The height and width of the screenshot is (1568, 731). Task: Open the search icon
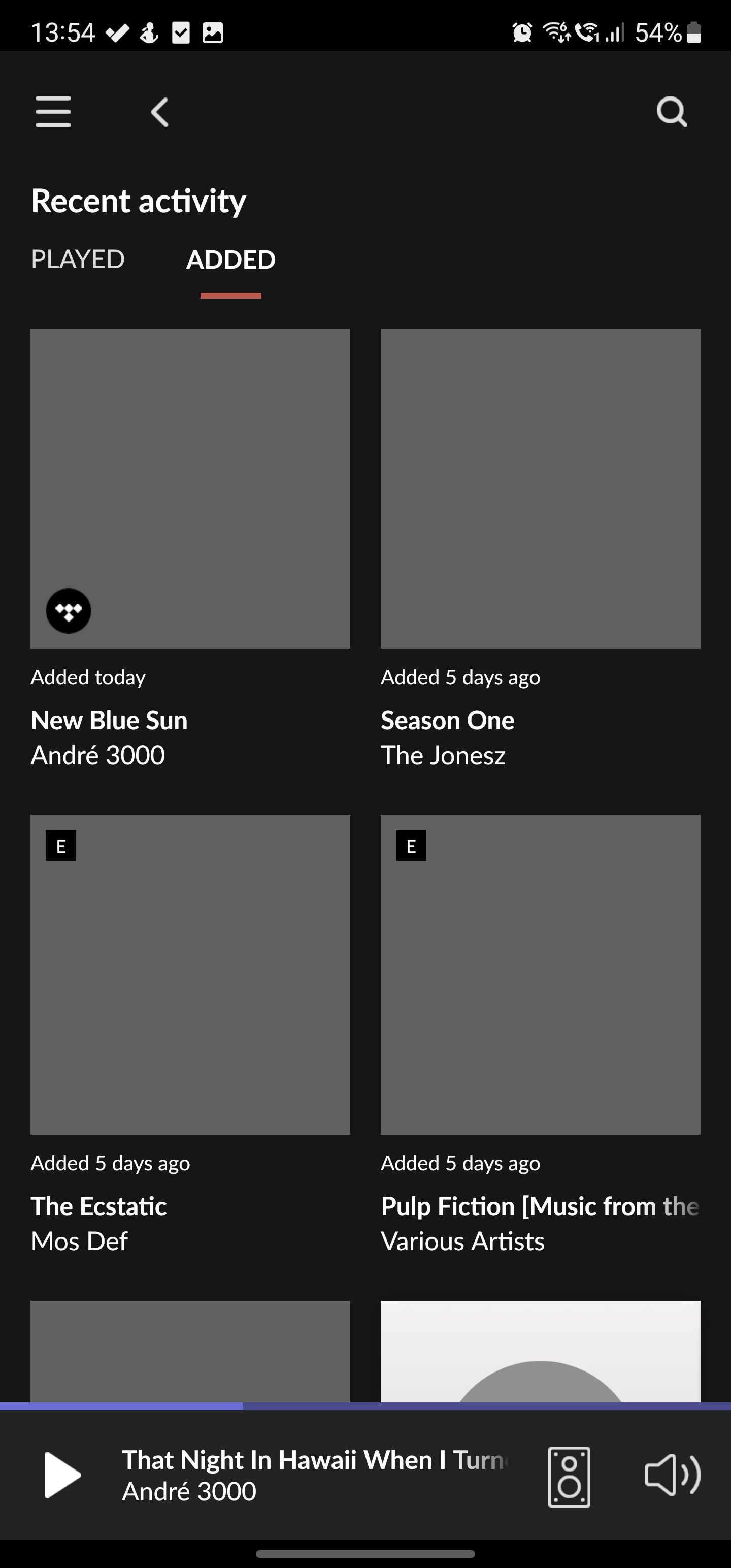coord(672,112)
